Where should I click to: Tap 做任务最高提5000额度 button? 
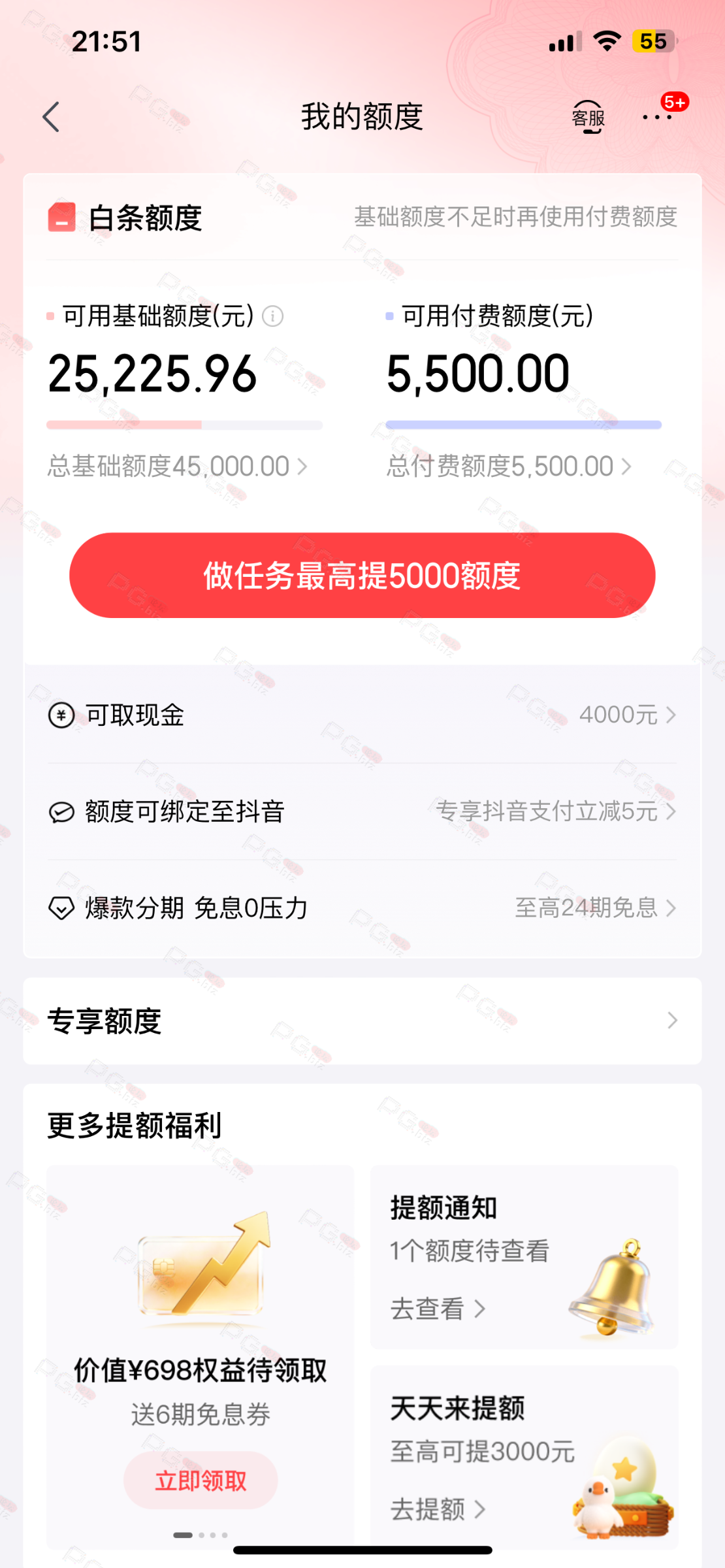pyautogui.click(x=362, y=576)
